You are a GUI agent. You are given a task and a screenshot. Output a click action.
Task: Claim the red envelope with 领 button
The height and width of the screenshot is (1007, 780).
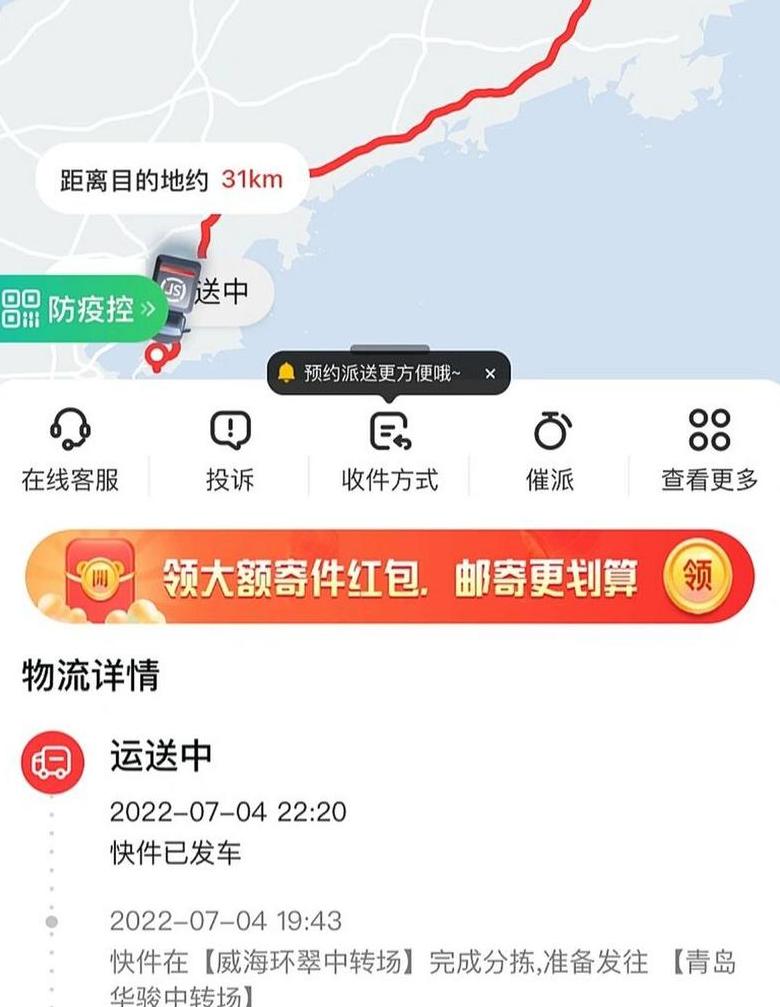tap(697, 576)
